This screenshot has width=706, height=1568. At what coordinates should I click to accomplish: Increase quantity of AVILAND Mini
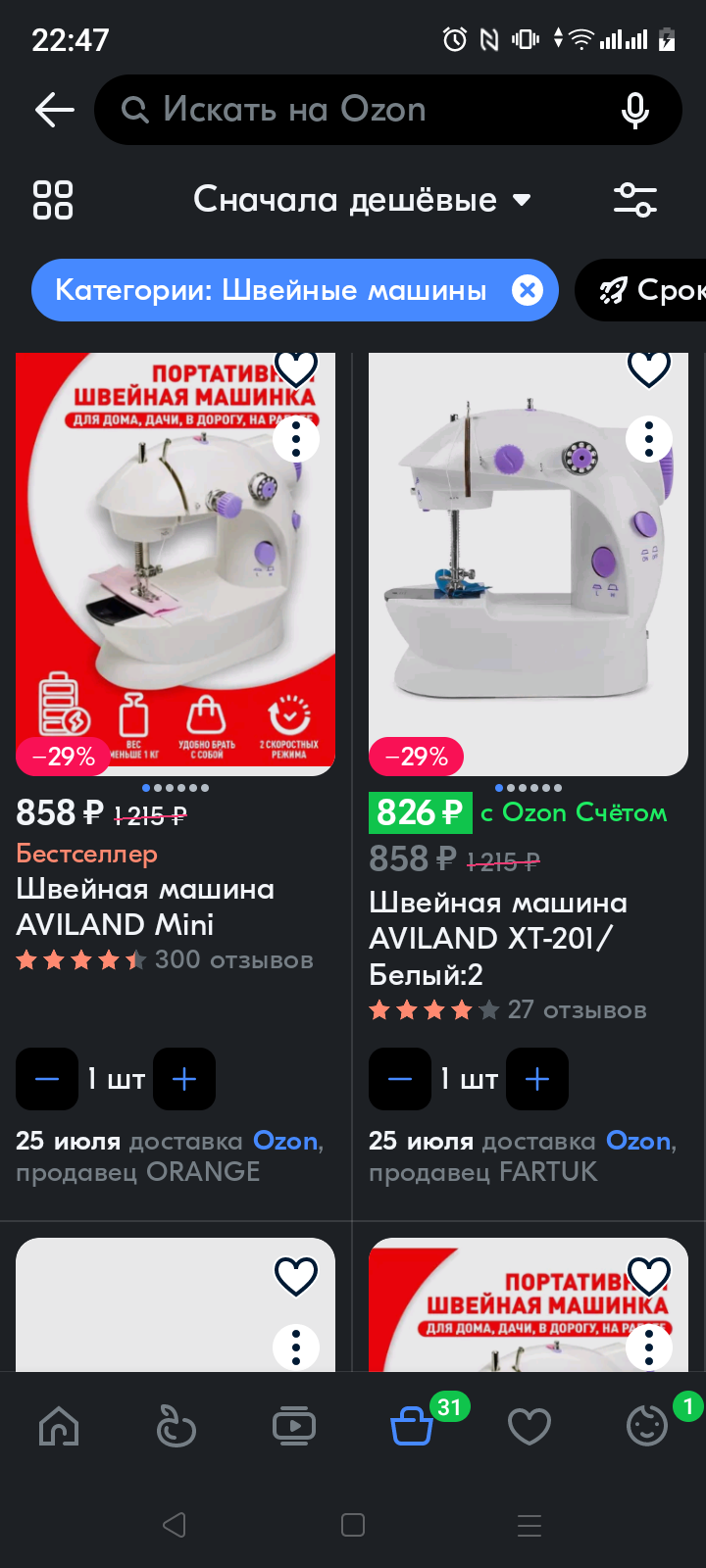(x=184, y=1079)
